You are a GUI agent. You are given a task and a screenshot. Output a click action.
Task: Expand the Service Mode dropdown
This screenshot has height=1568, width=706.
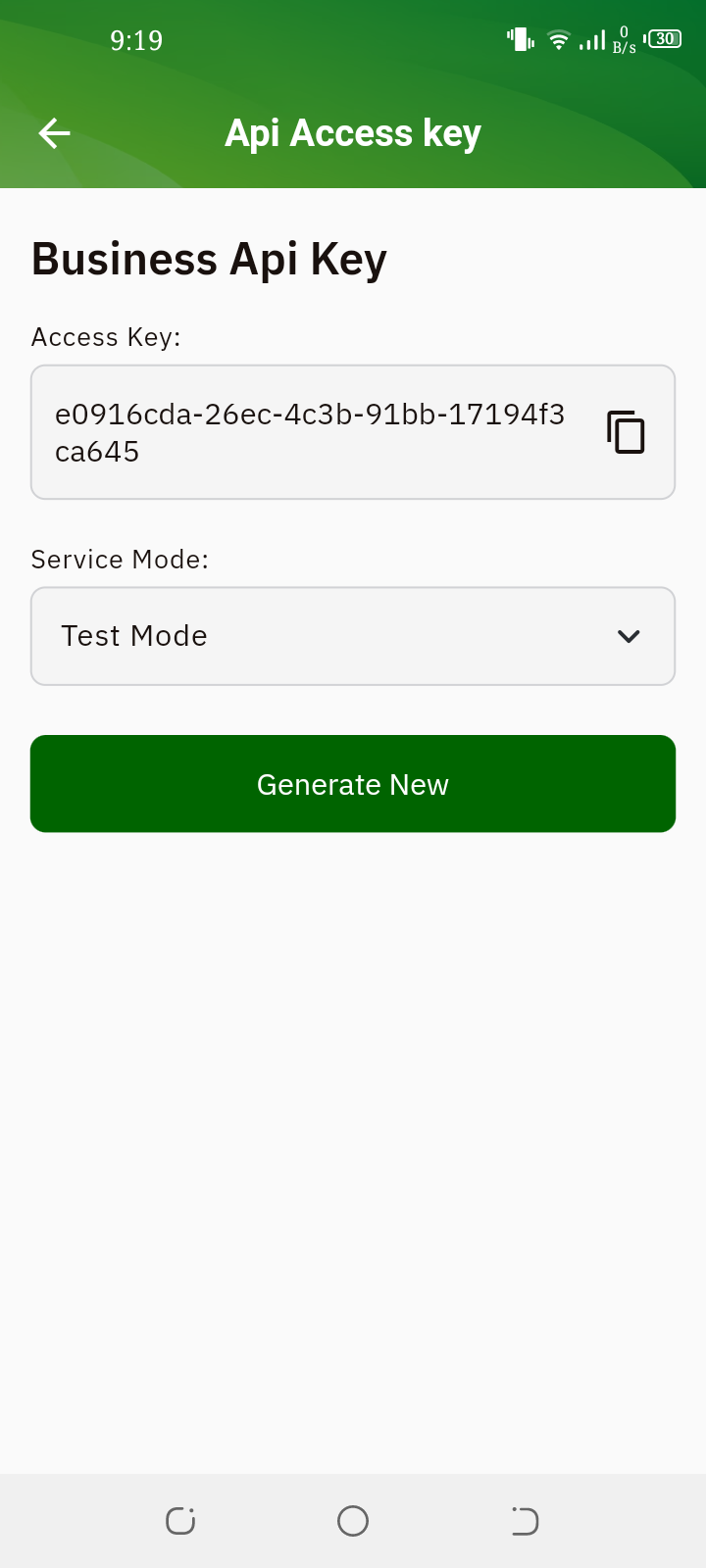click(353, 636)
